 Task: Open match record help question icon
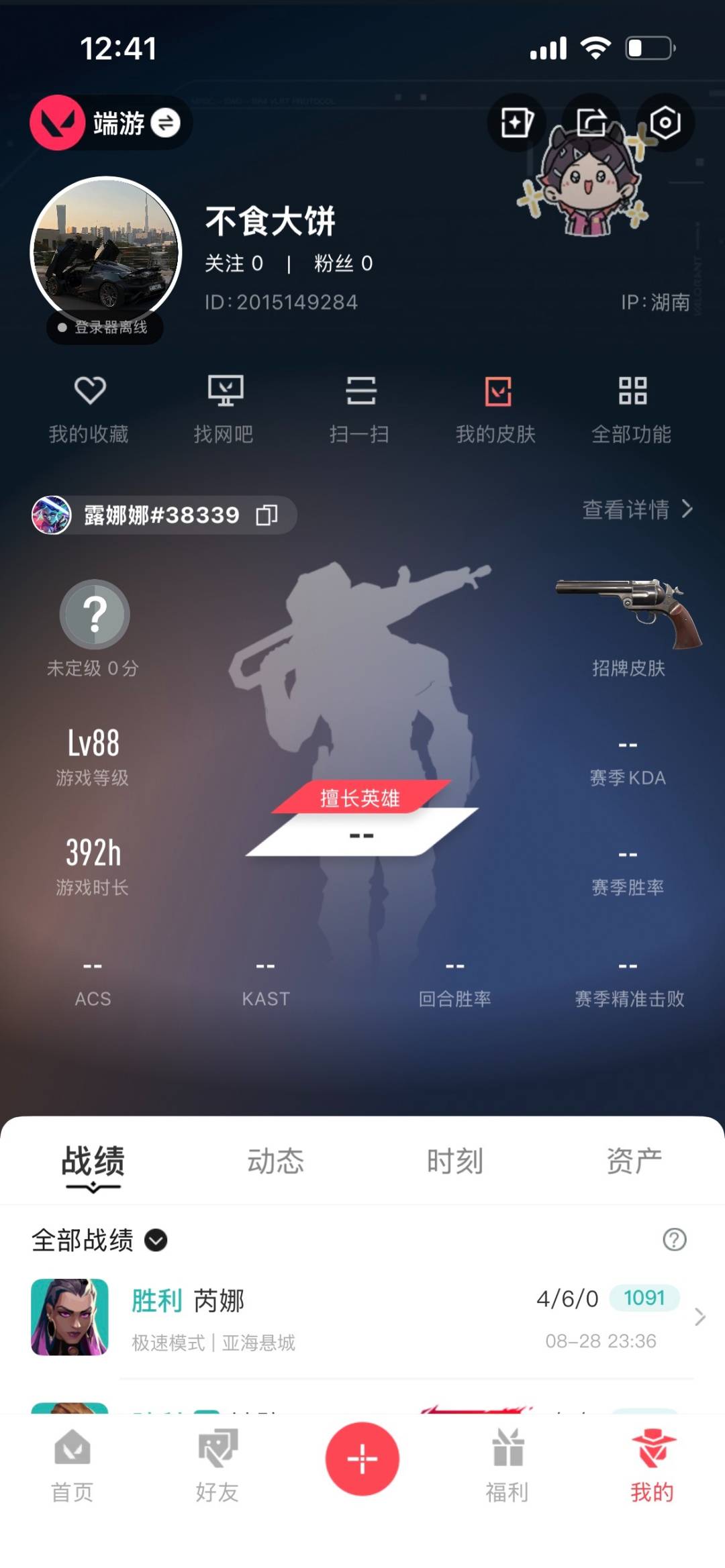point(675,1239)
